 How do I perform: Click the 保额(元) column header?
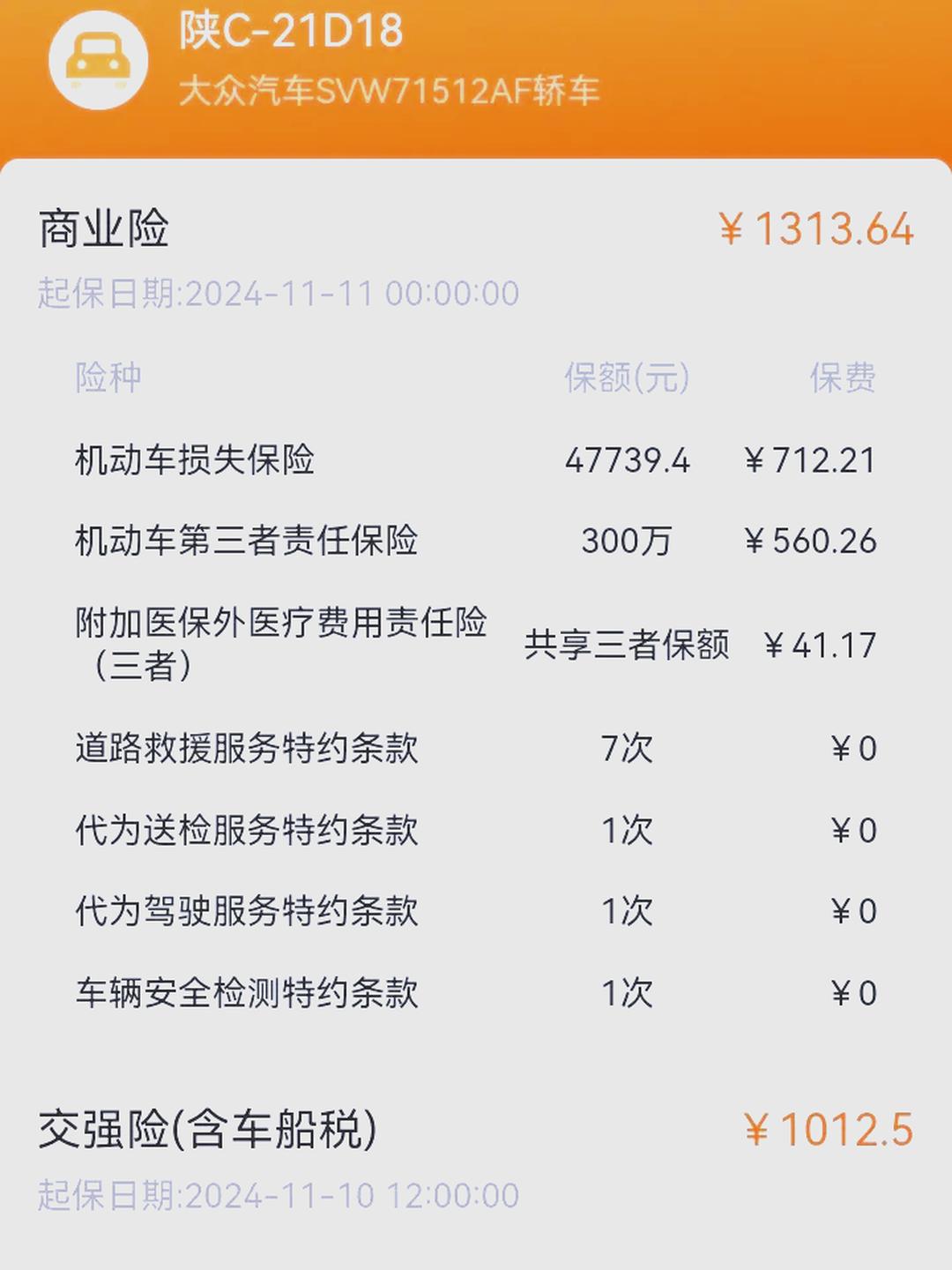pyautogui.click(x=626, y=378)
